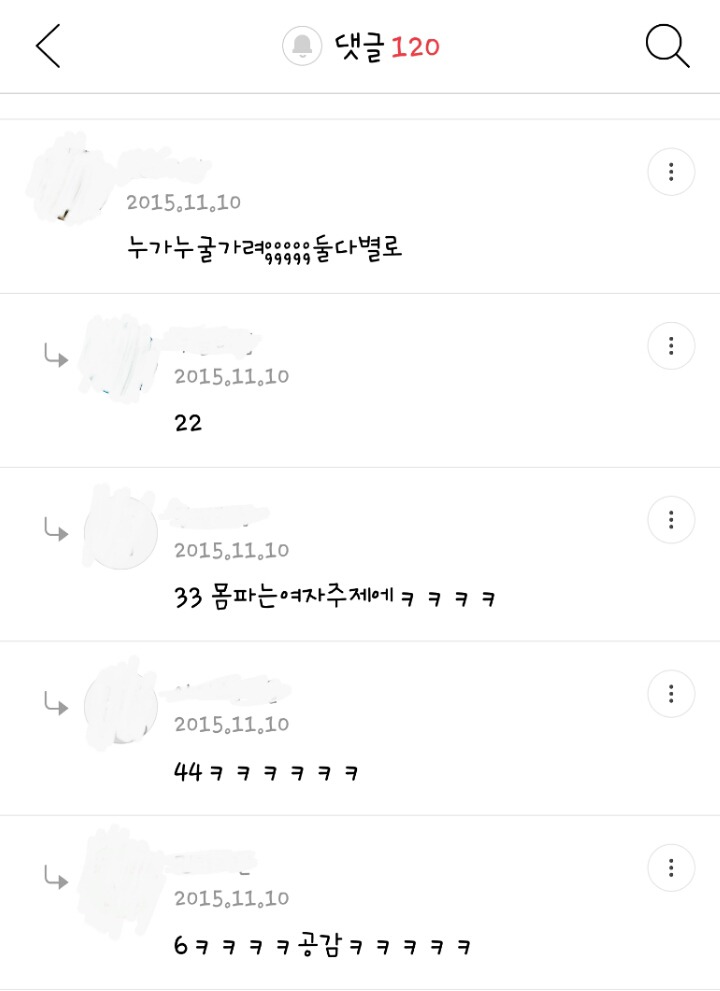Screen dimensions: 720x991
Task: Open options for the 33 몸파는여자주제에 reply
Action: [671, 520]
